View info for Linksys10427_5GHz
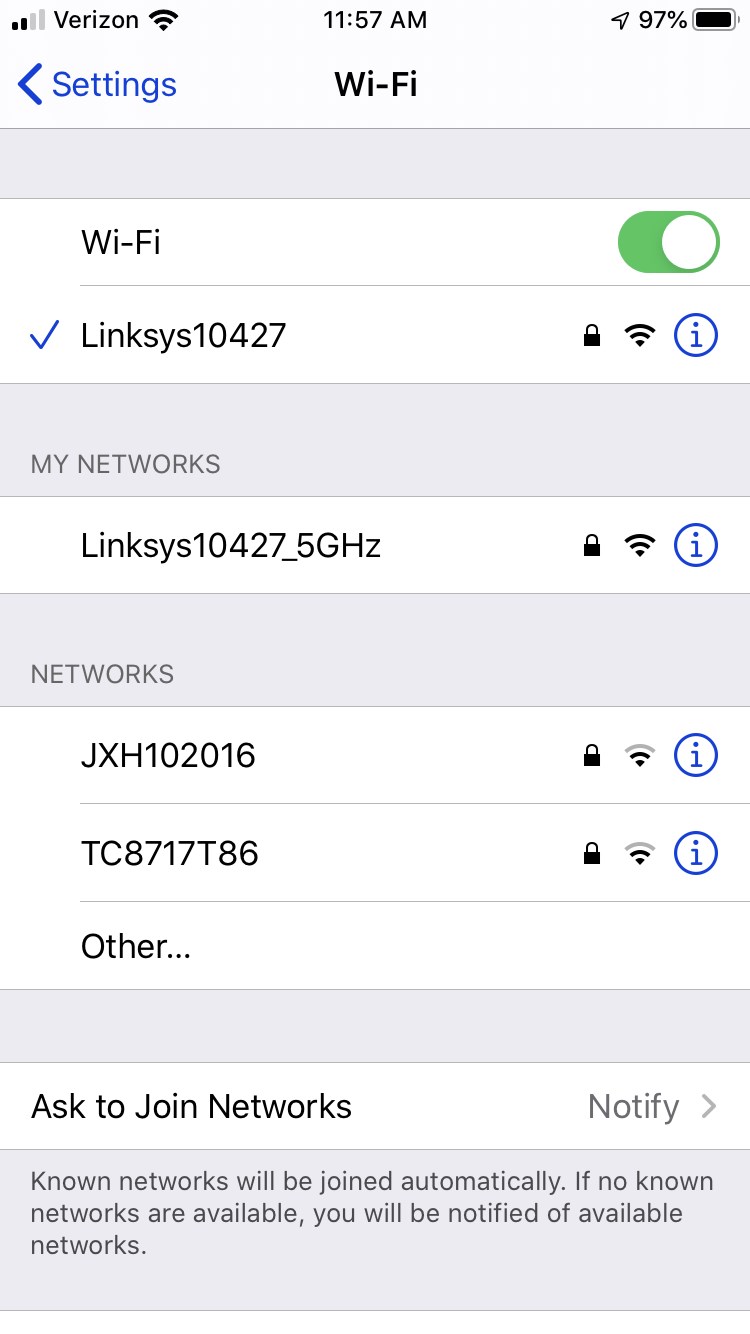Screen dimensions: 750x1334 click(696, 546)
